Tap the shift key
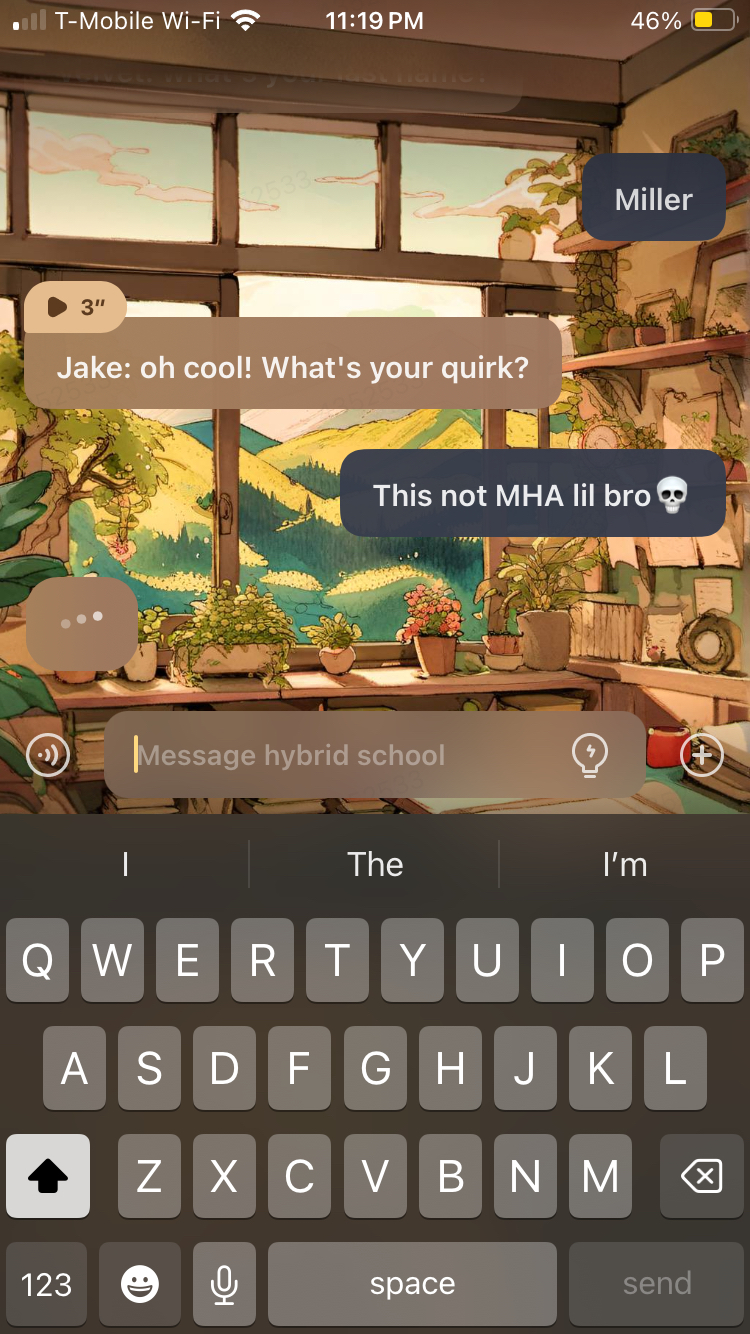This screenshot has width=750, height=1334. click(x=48, y=1177)
